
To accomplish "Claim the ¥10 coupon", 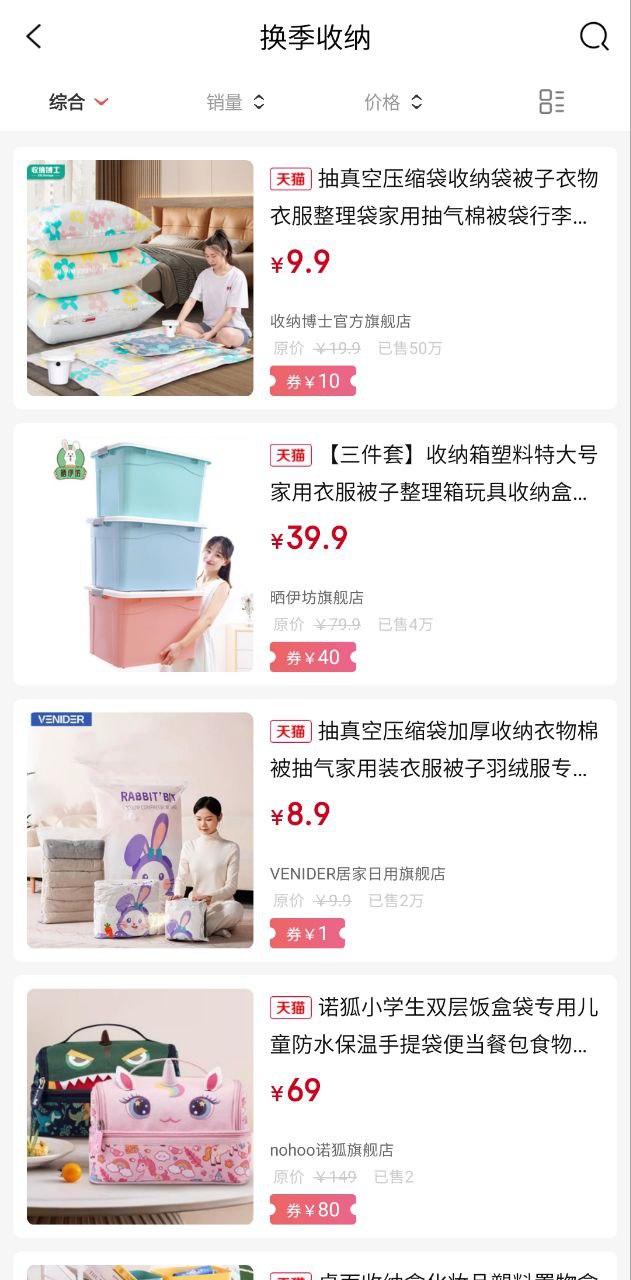I will [x=312, y=381].
